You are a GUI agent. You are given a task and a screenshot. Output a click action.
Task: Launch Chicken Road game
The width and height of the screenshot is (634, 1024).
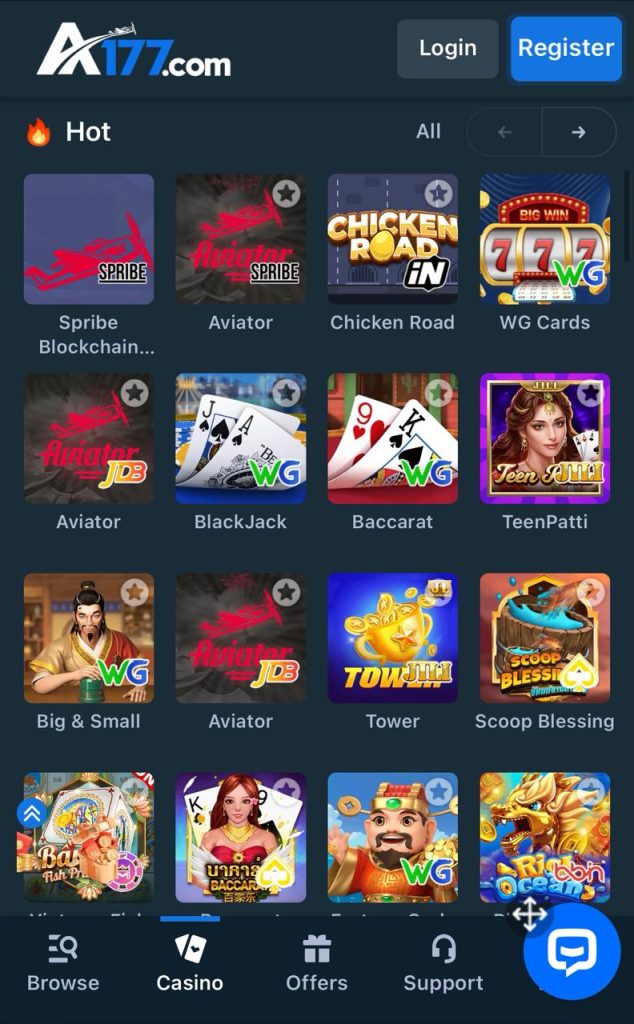tap(393, 239)
